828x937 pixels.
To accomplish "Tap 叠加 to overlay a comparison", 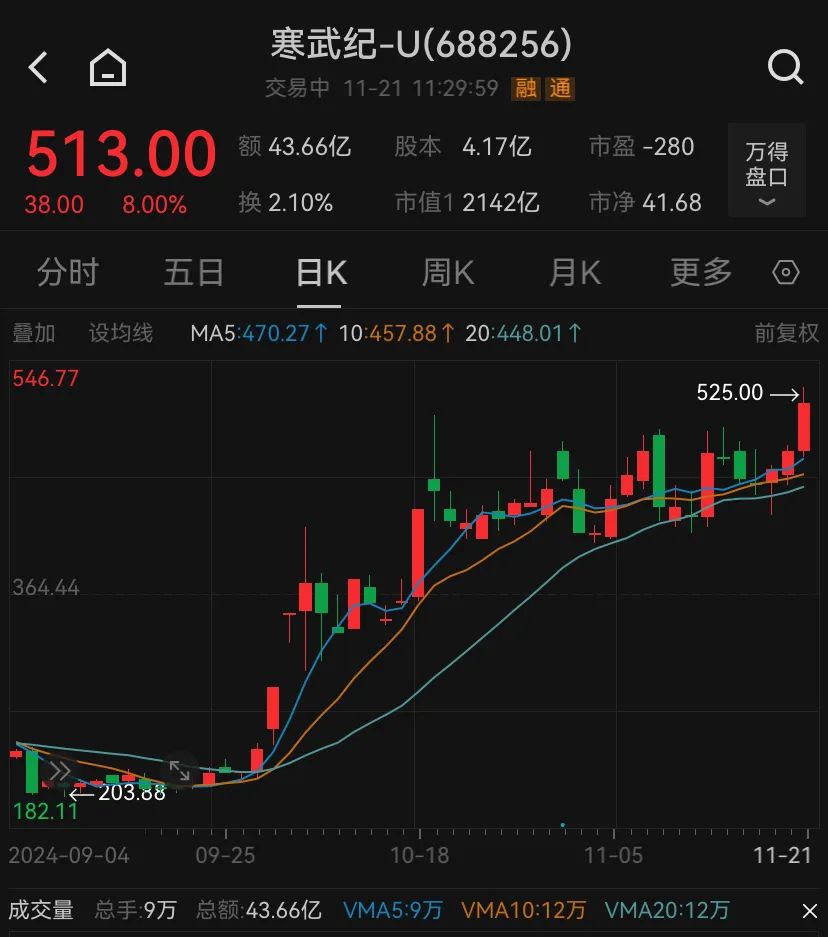I will pos(34,333).
